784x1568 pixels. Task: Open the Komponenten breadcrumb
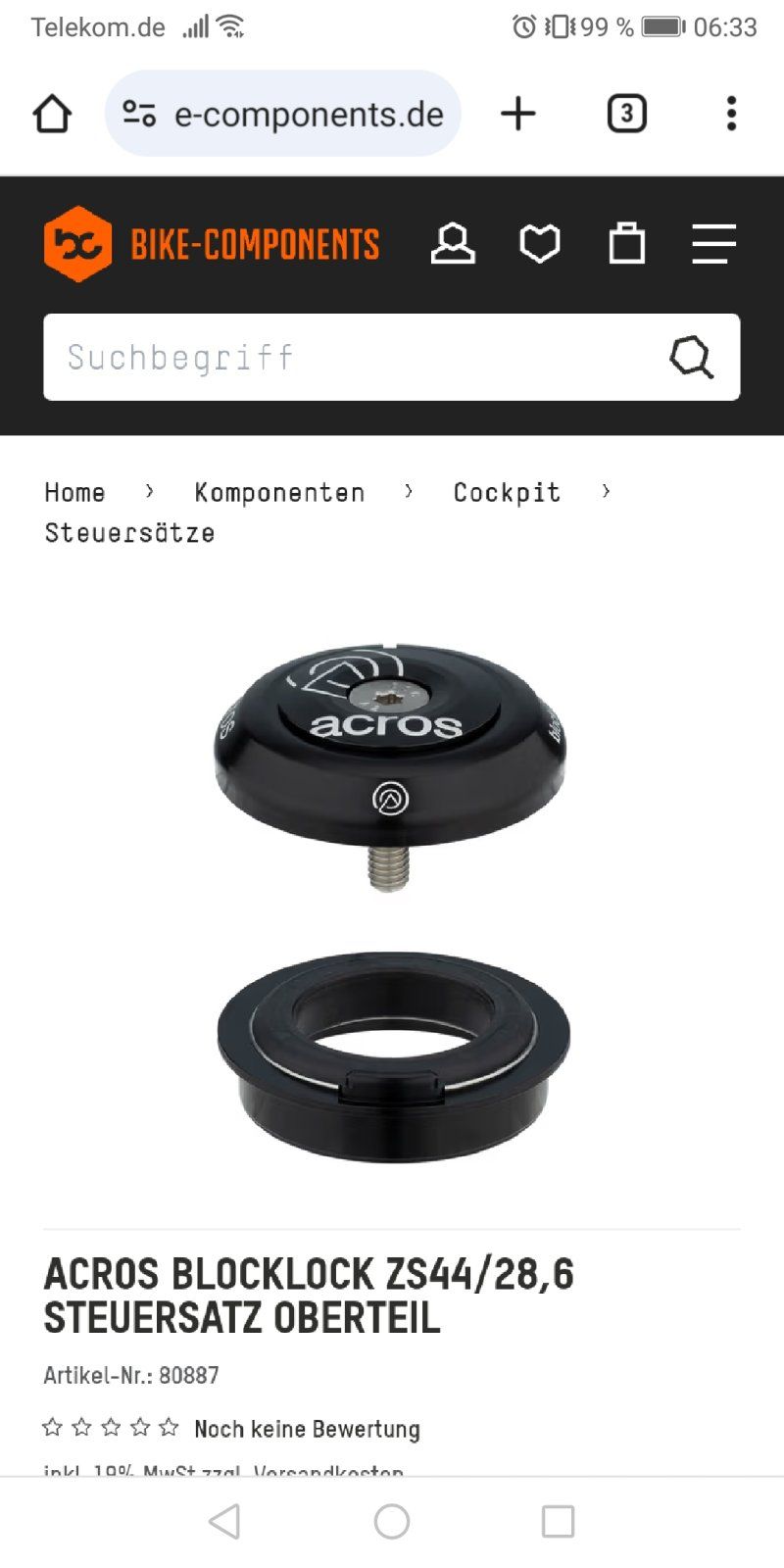(279, 492)
